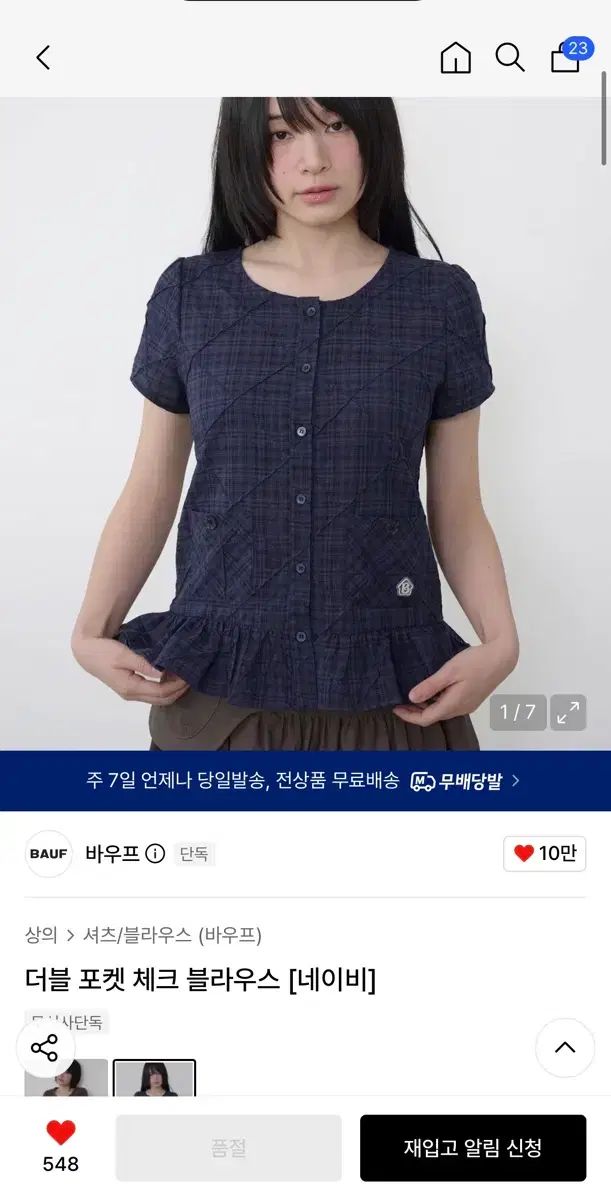Image resolution: width=611 pixels, height=1200 pixels.
Task: Like this product with the 548 heart
Action: (x=61, y=1146)
